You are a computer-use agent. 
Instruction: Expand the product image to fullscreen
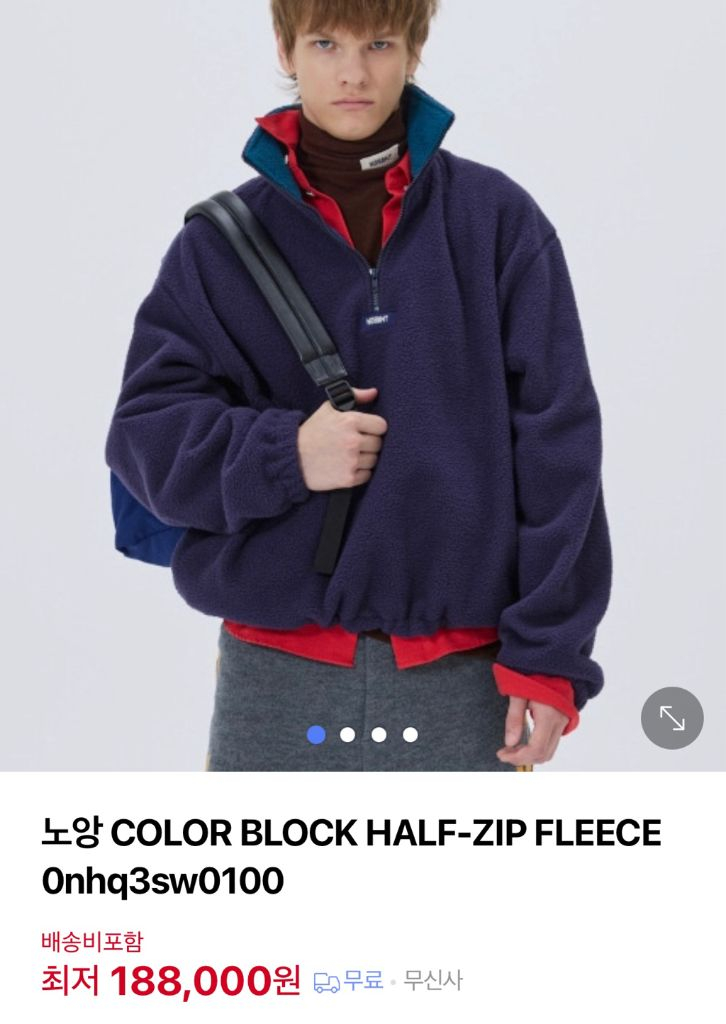point(672,718)
